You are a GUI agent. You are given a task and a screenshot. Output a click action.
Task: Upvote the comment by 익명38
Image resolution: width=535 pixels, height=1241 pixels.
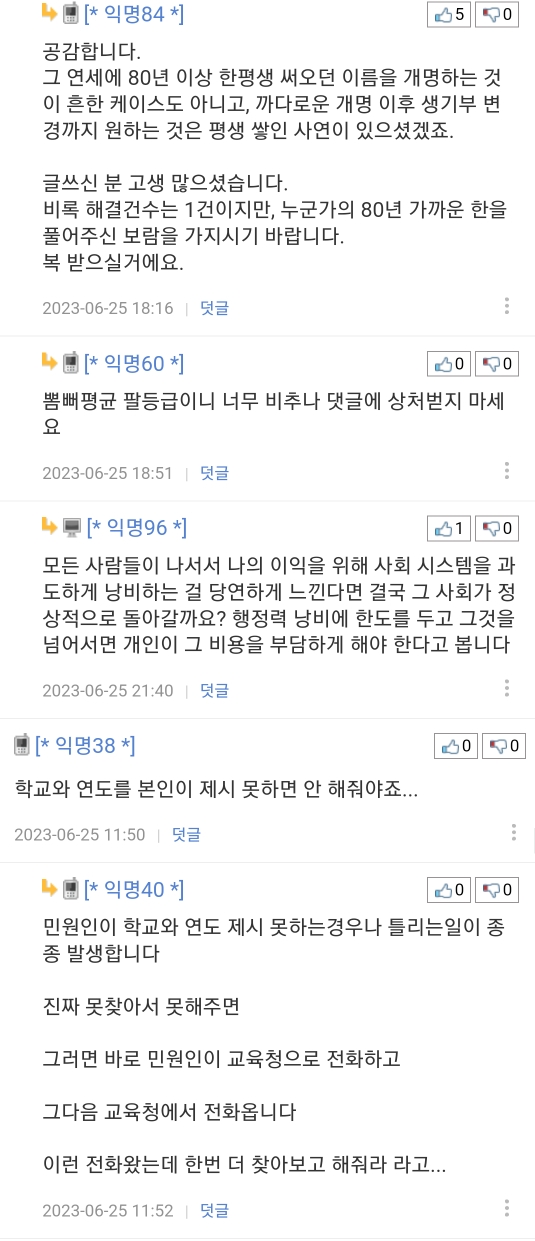[x=455, y=746]
